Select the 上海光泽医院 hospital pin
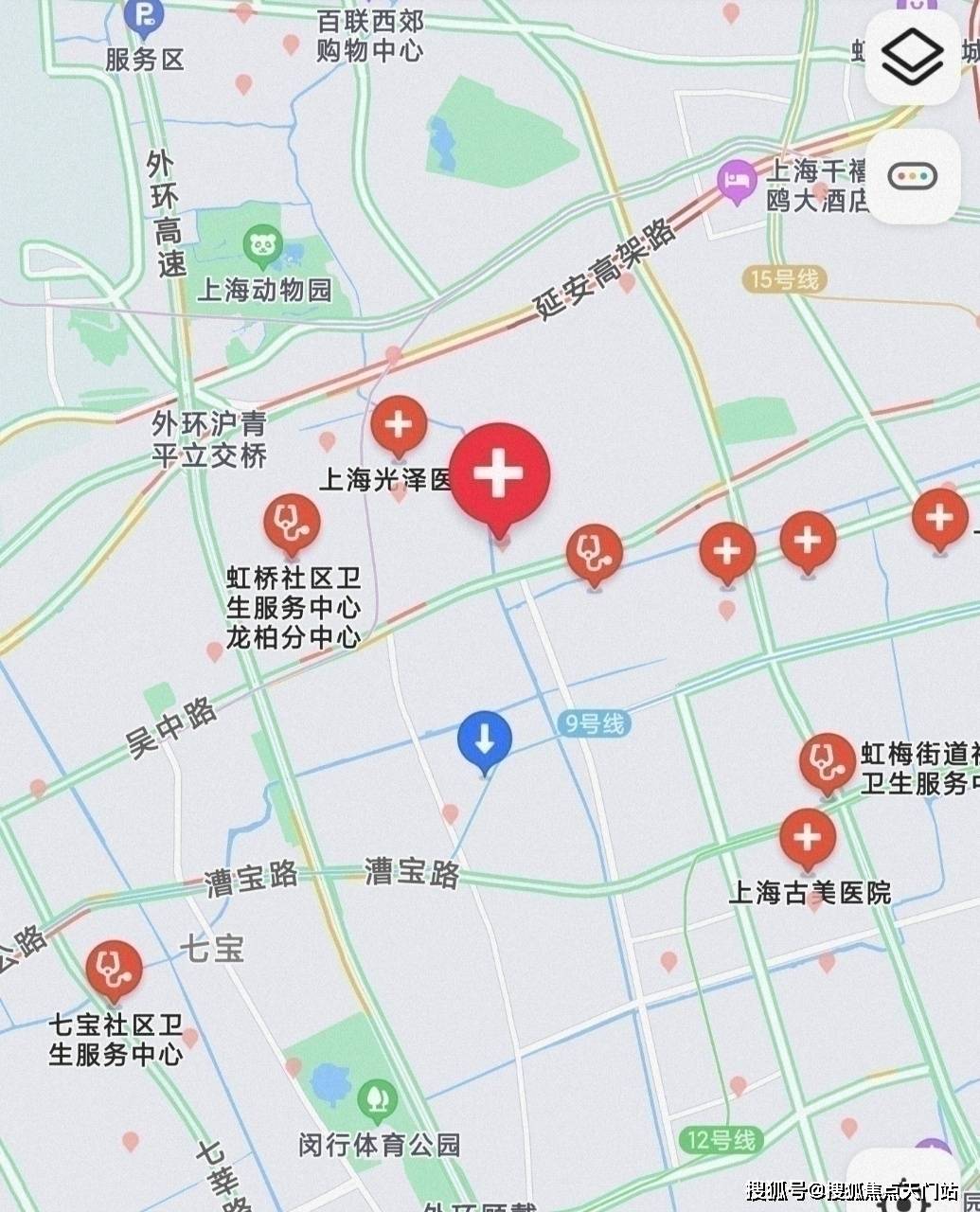This screenshot has width=980, height=1212. pos(399,425)
